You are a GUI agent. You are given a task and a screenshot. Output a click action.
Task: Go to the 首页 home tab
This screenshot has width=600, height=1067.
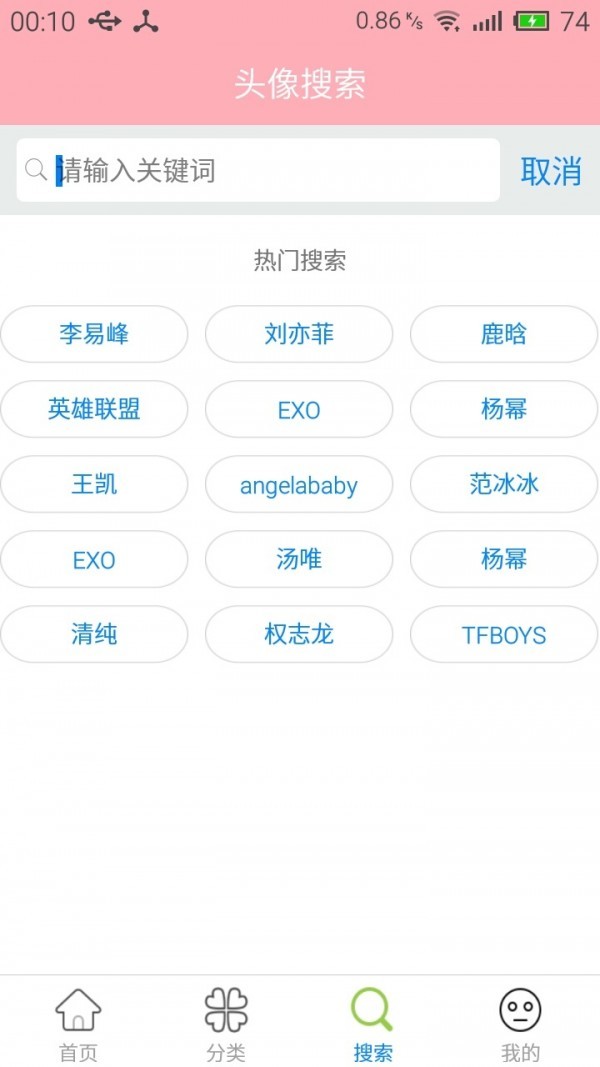click(78, 1023)
